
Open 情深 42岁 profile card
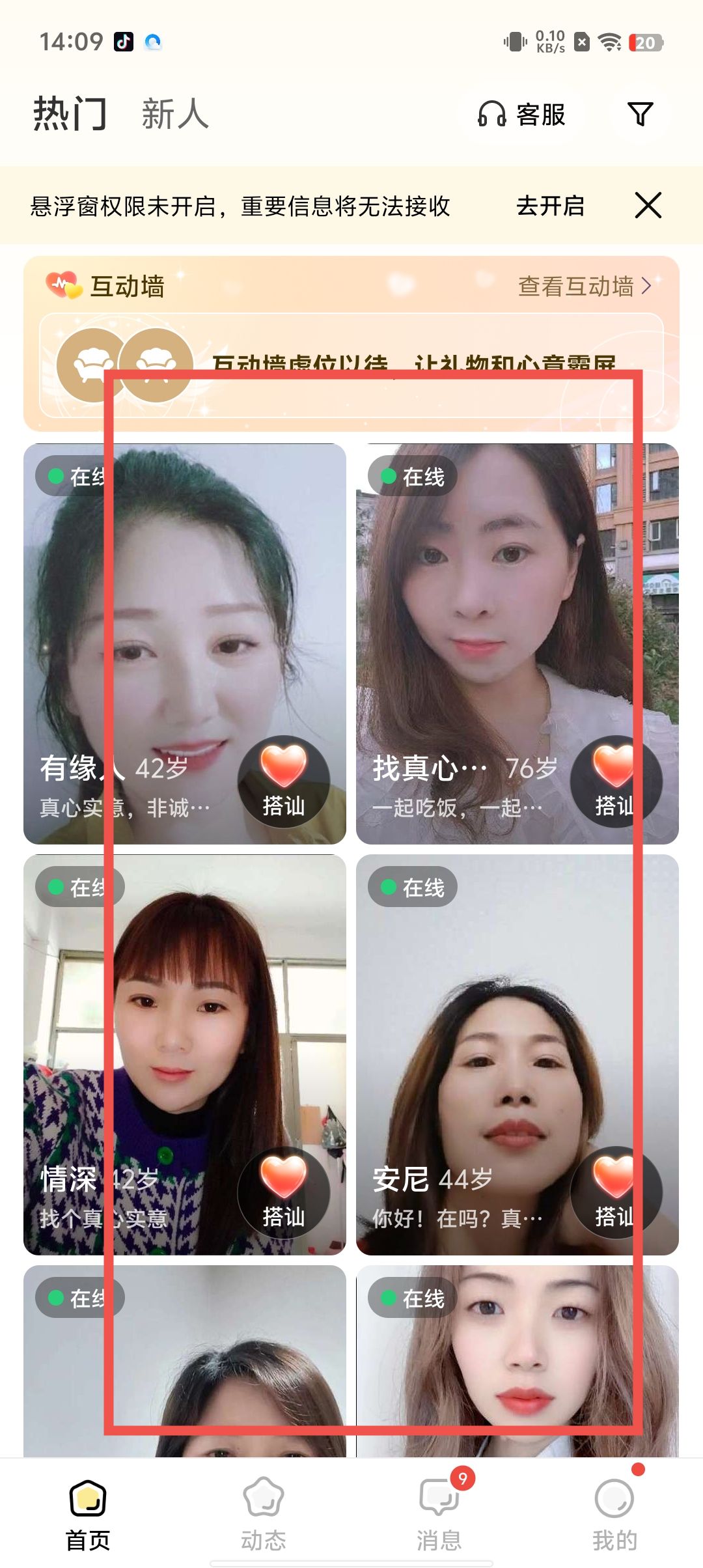tap(185, 1055)
